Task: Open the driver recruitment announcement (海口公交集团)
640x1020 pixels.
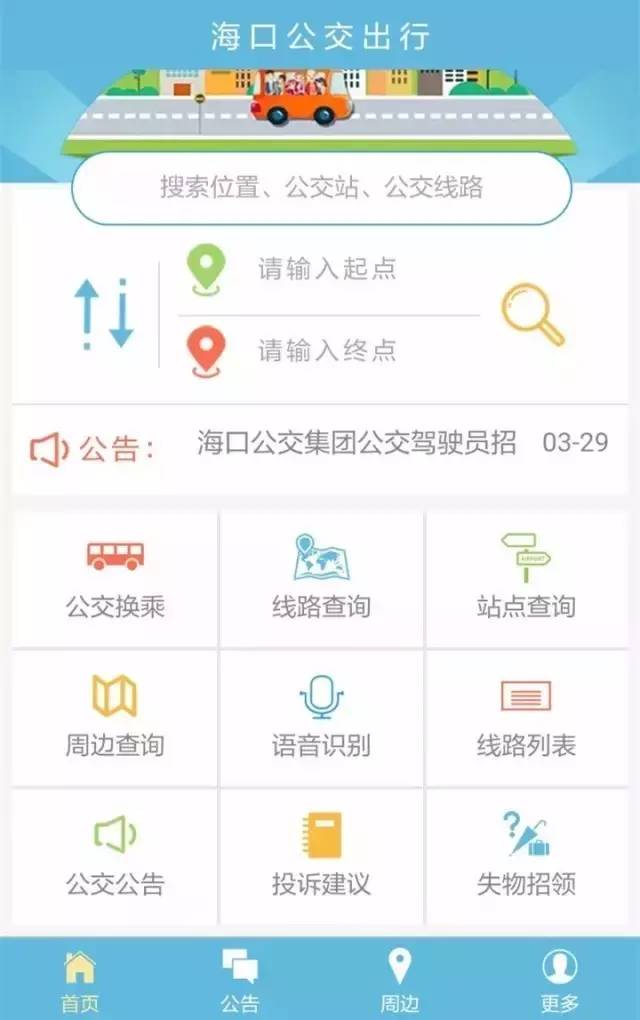Action: pos(357,443)
